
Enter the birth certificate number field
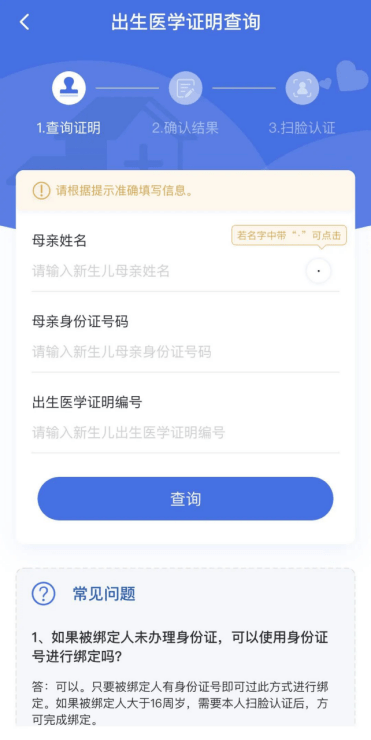186,432
